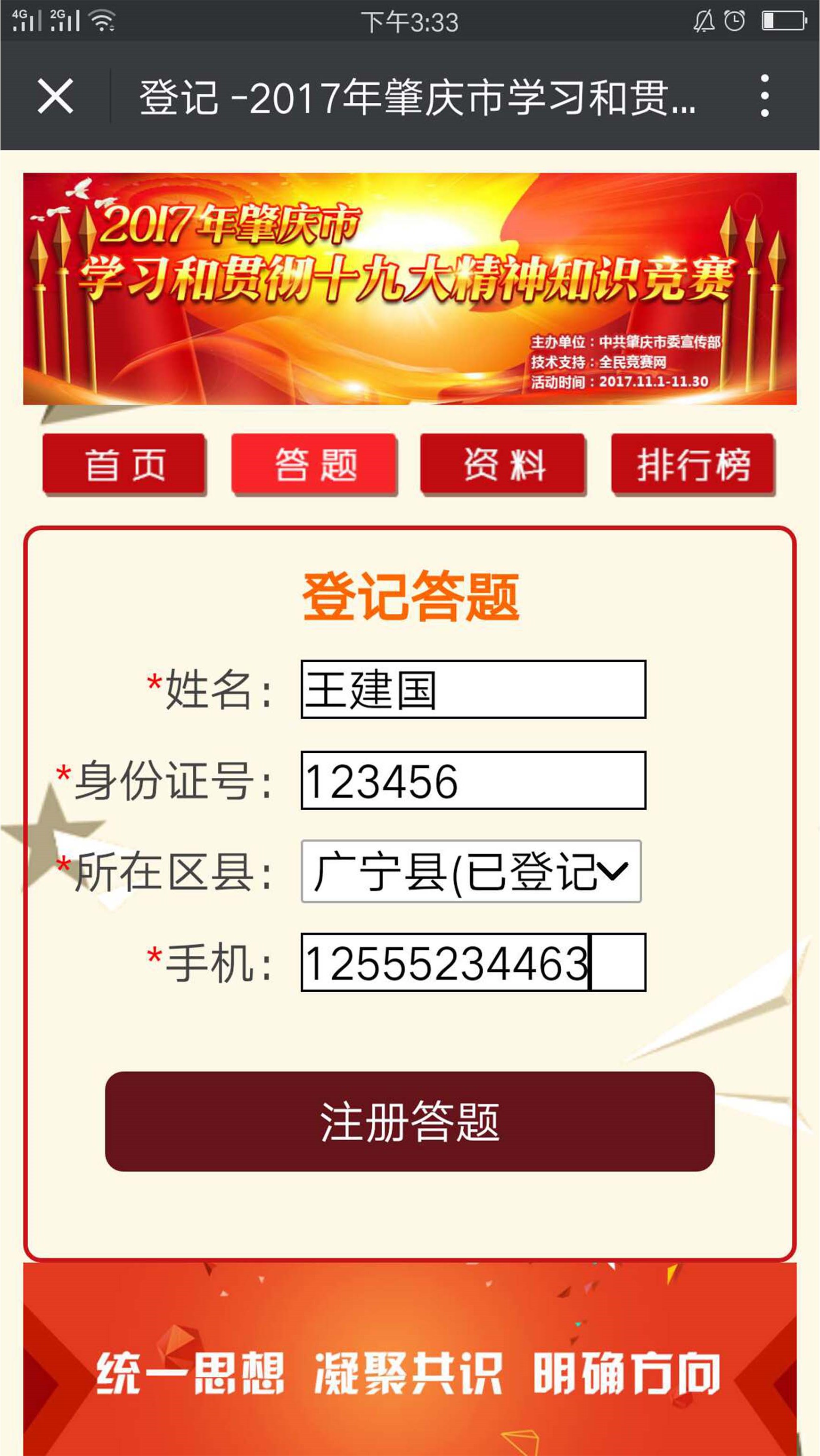Open the three-dot overflow menu
Screen dimensions: 820x1456
coord(764,96)
